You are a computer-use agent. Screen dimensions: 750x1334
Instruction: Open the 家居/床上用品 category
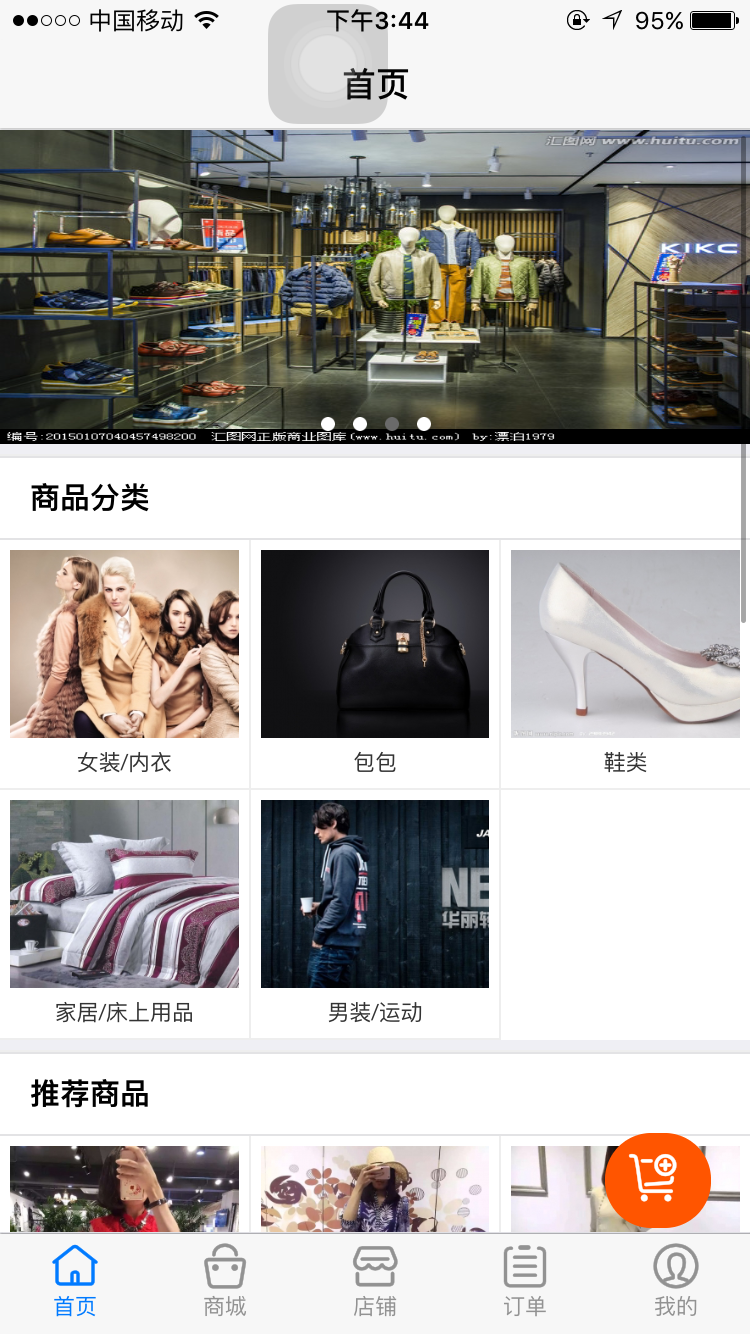point(124,914)
